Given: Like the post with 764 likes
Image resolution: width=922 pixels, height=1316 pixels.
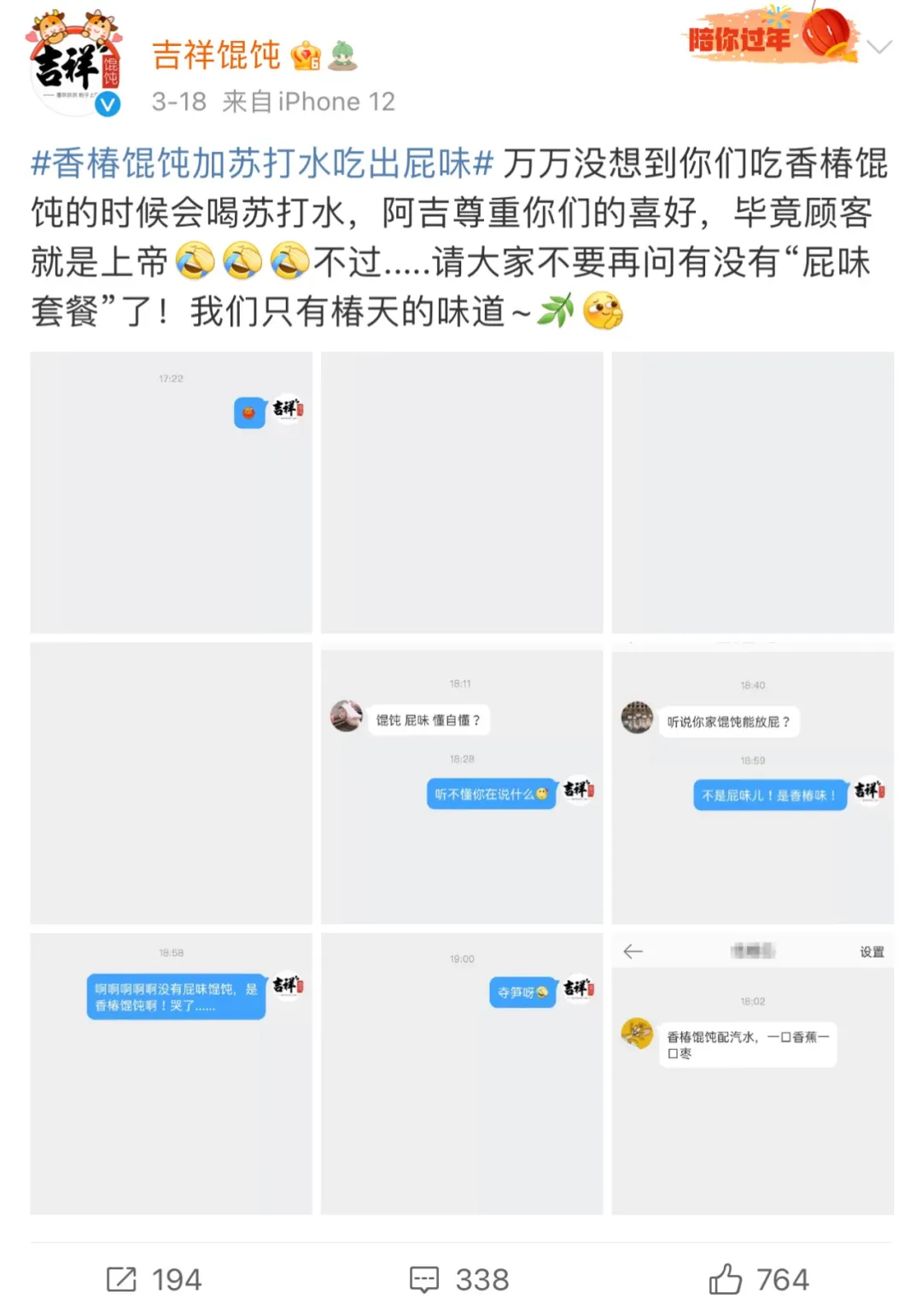Looking at the screenshot, I should (x=759, y=1278).
